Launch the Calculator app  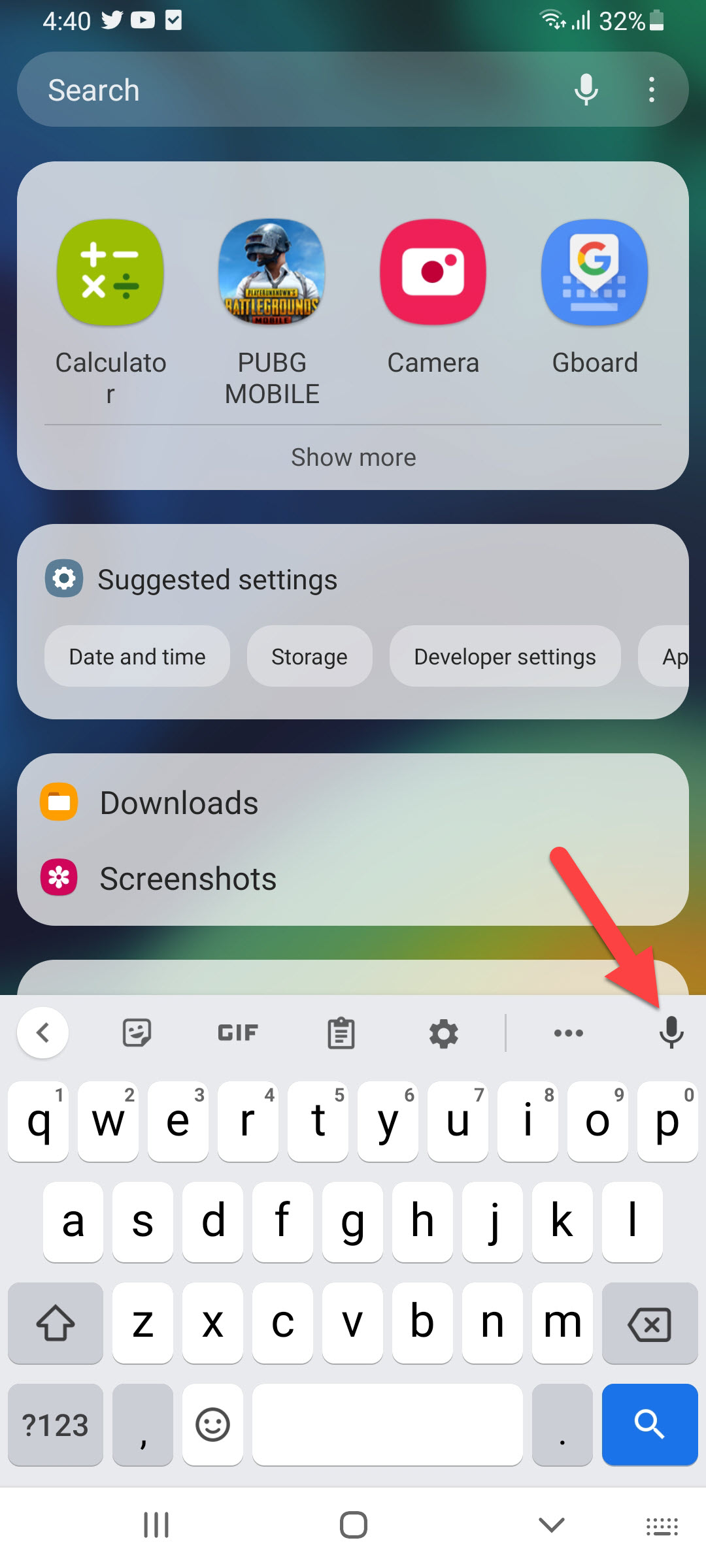click(110, 273)
